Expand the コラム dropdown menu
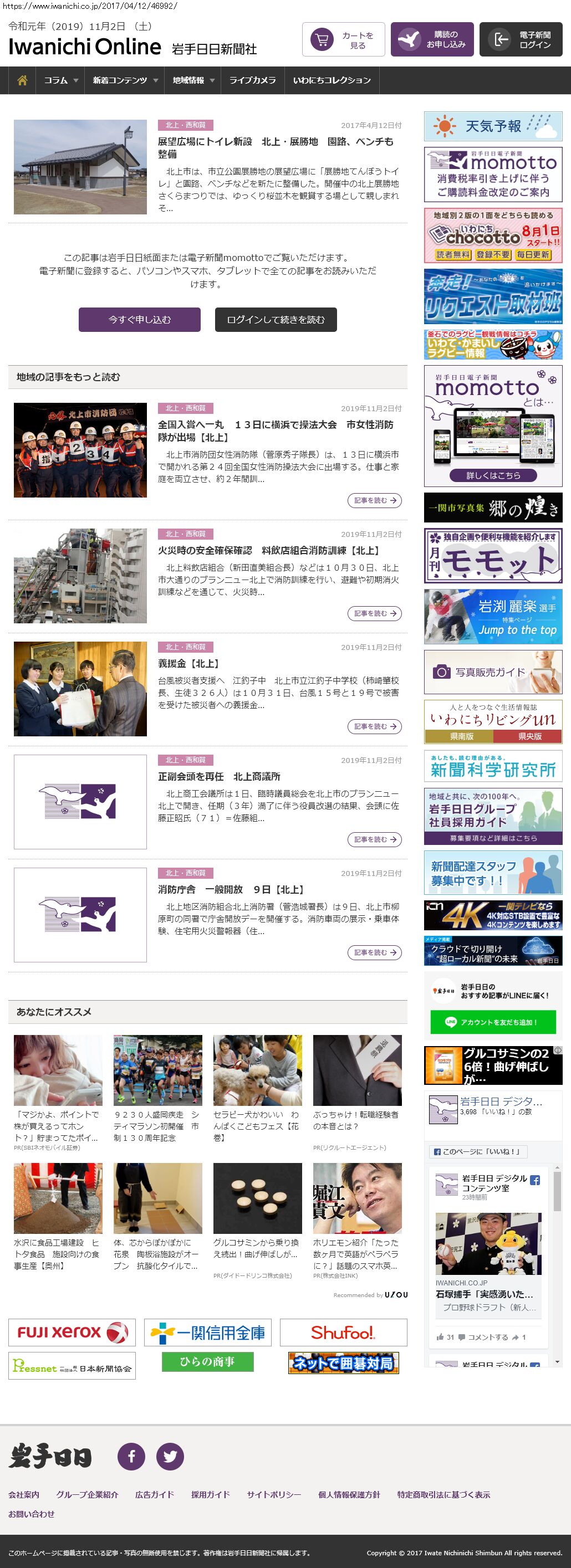The width and height of the screenshot is (571, 1568). (x=61, y=80)
